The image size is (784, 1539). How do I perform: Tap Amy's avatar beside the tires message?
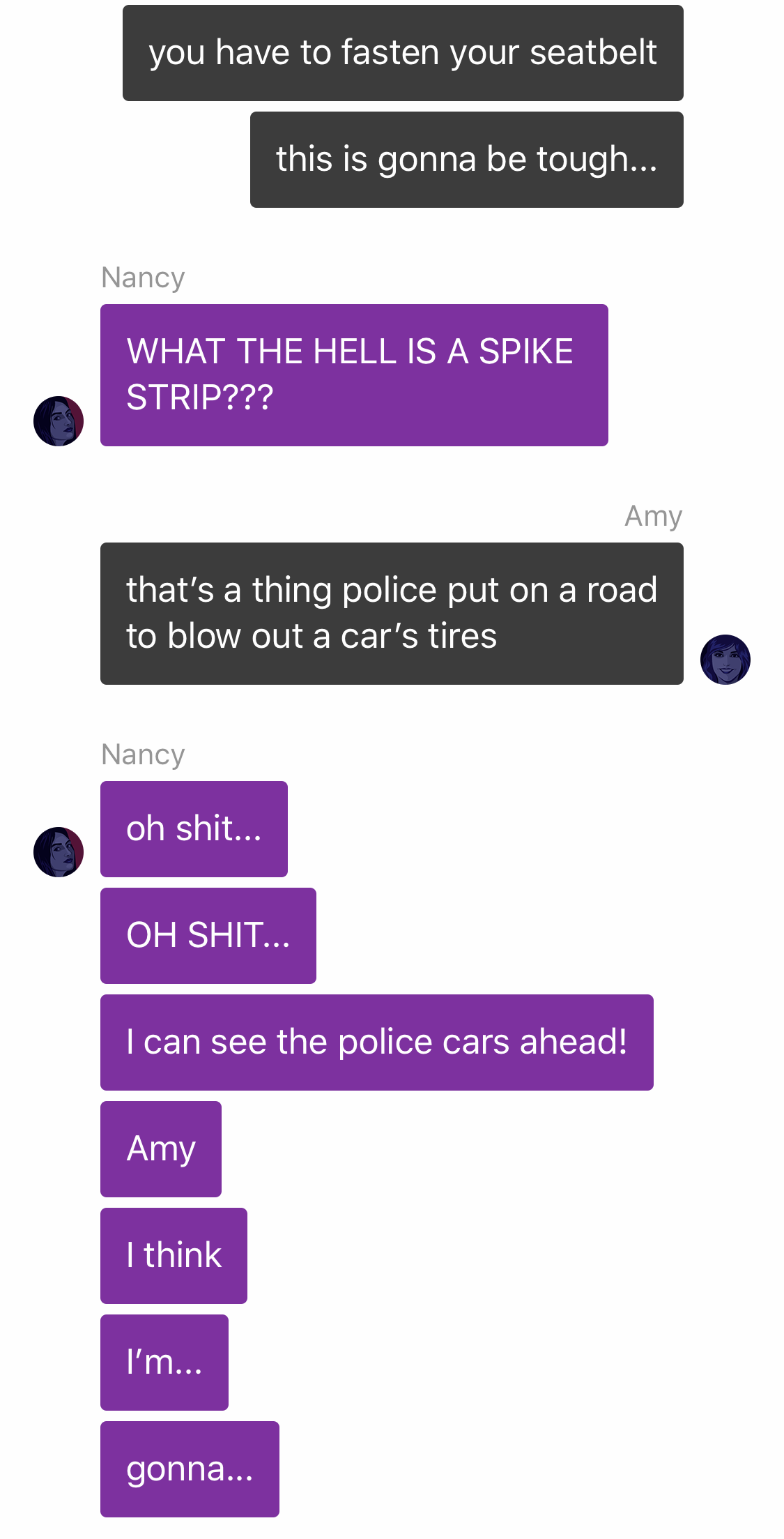[725, 659]
